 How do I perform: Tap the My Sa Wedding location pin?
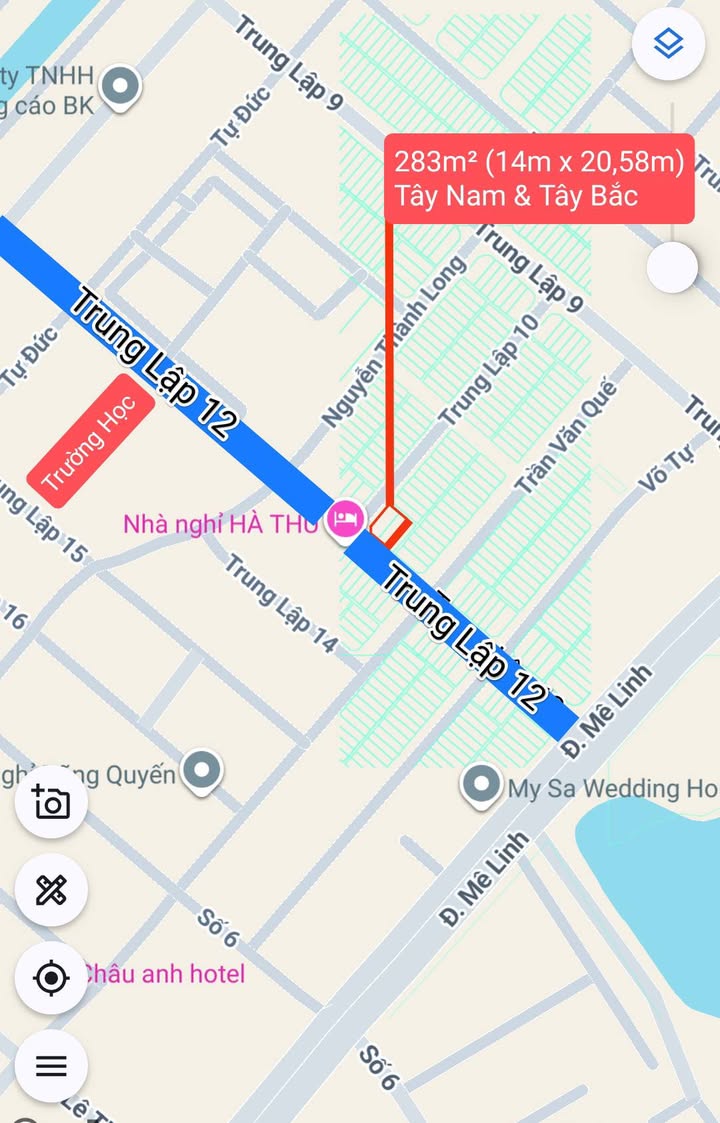pos(481,786)
